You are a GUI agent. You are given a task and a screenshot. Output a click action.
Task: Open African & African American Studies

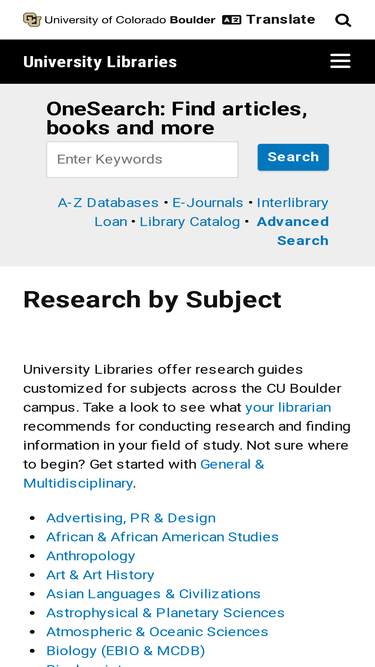[162, 537]
